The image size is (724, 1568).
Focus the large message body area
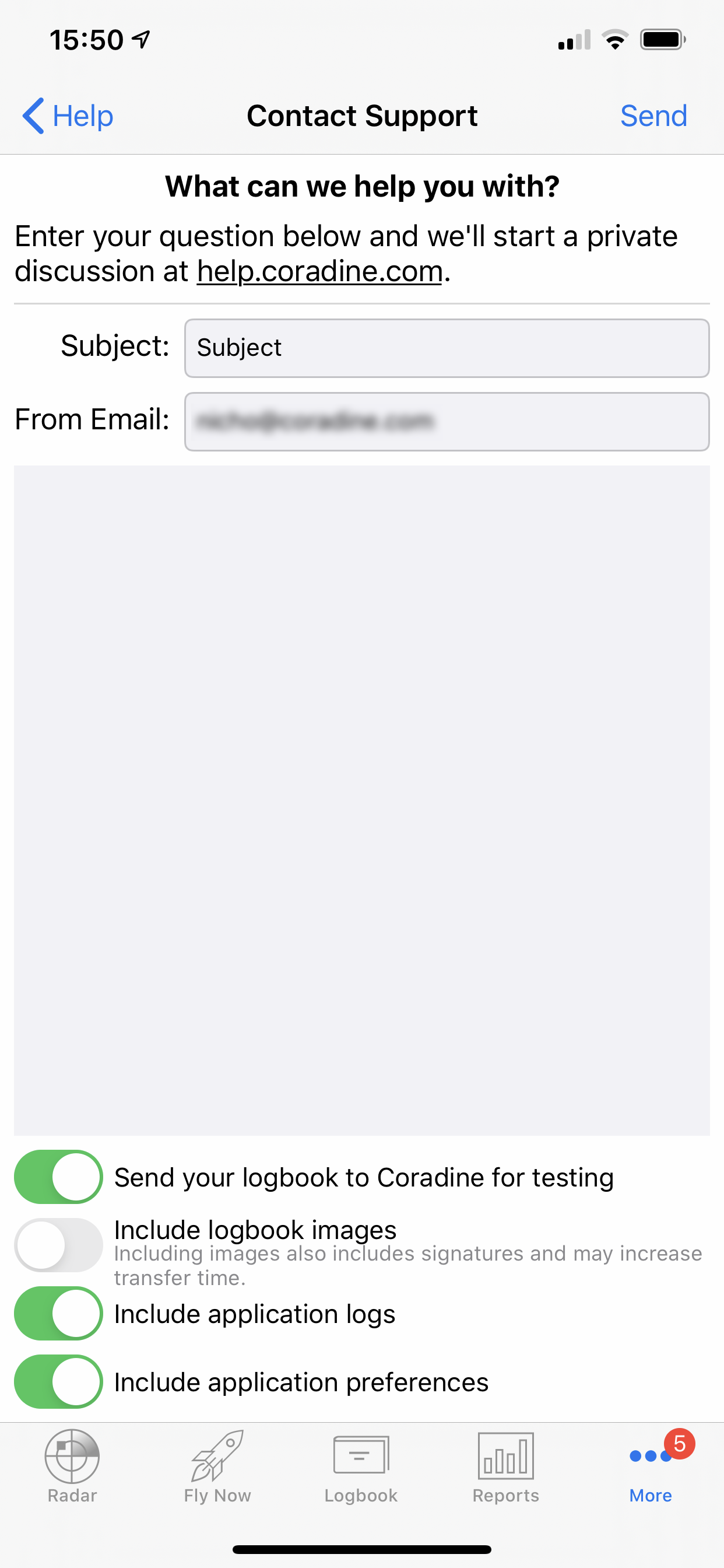362,800
